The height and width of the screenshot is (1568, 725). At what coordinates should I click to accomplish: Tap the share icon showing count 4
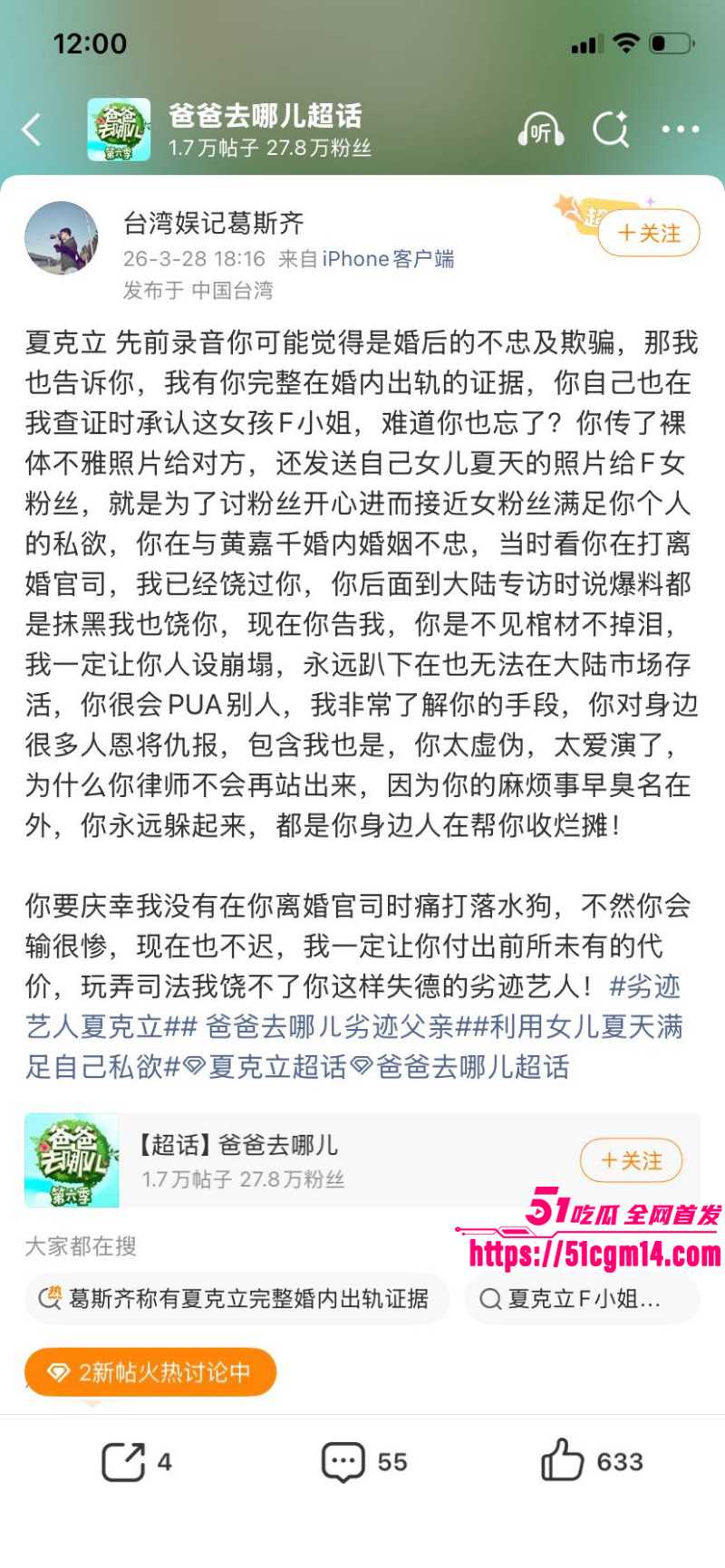point(125,1459)
